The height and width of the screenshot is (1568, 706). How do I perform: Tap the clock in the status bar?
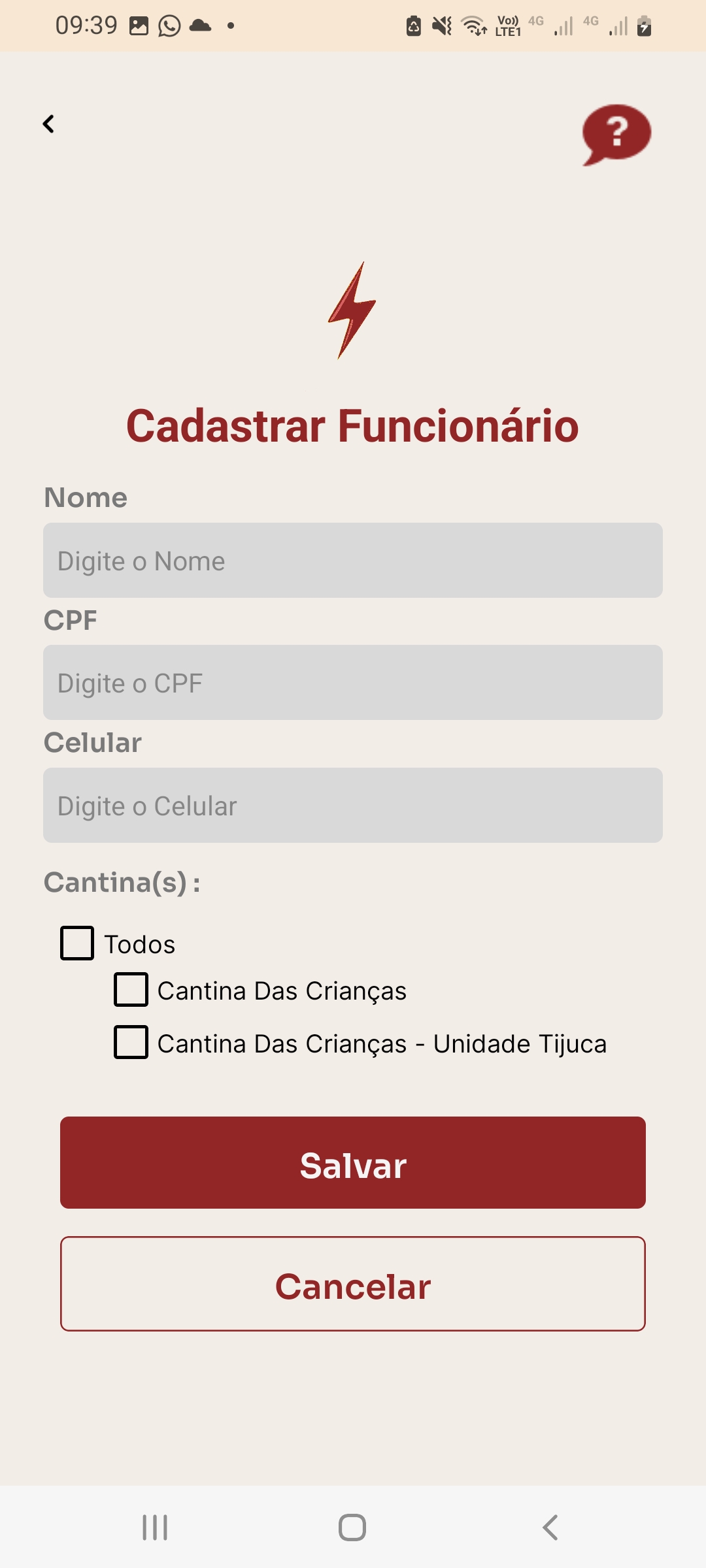[86, 25]
